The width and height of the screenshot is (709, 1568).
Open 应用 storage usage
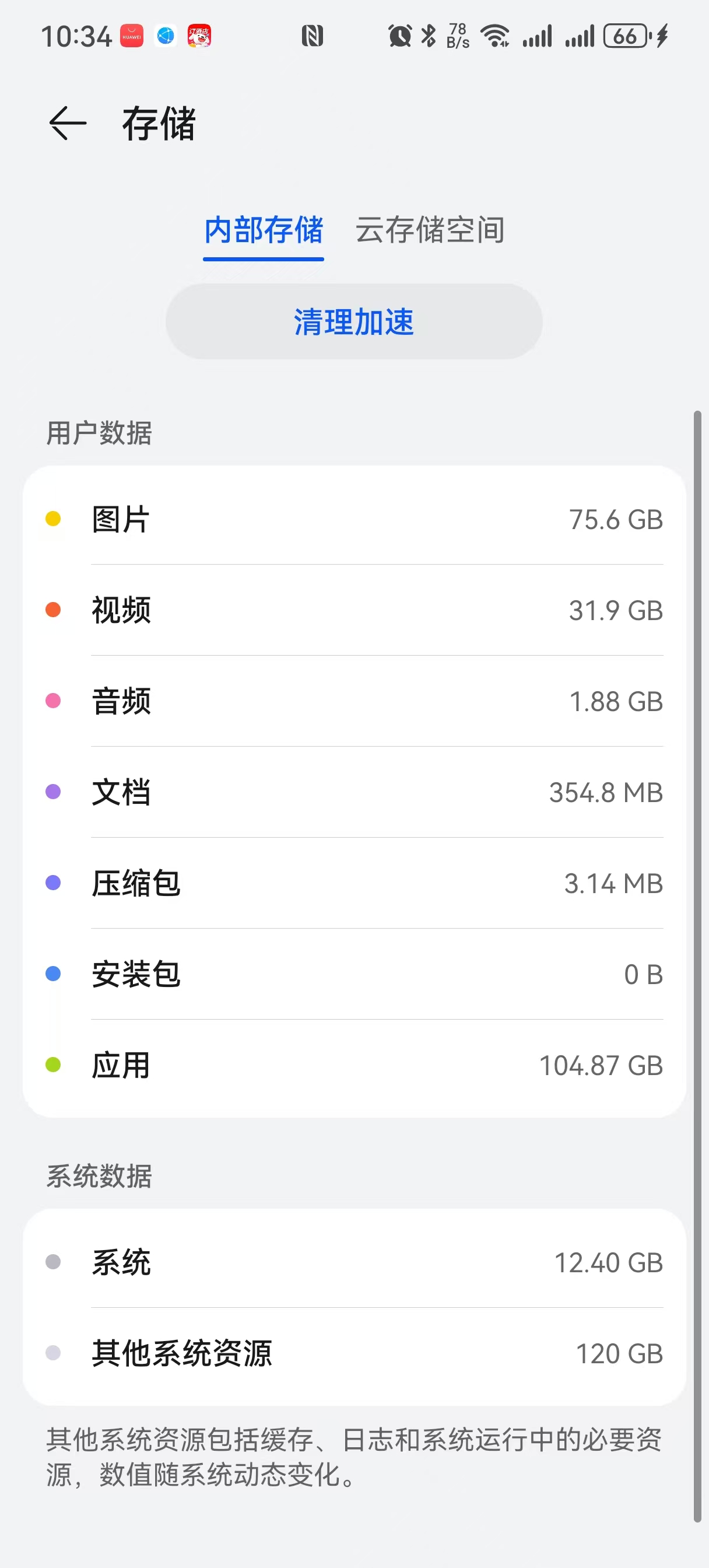pos(354,1065)
